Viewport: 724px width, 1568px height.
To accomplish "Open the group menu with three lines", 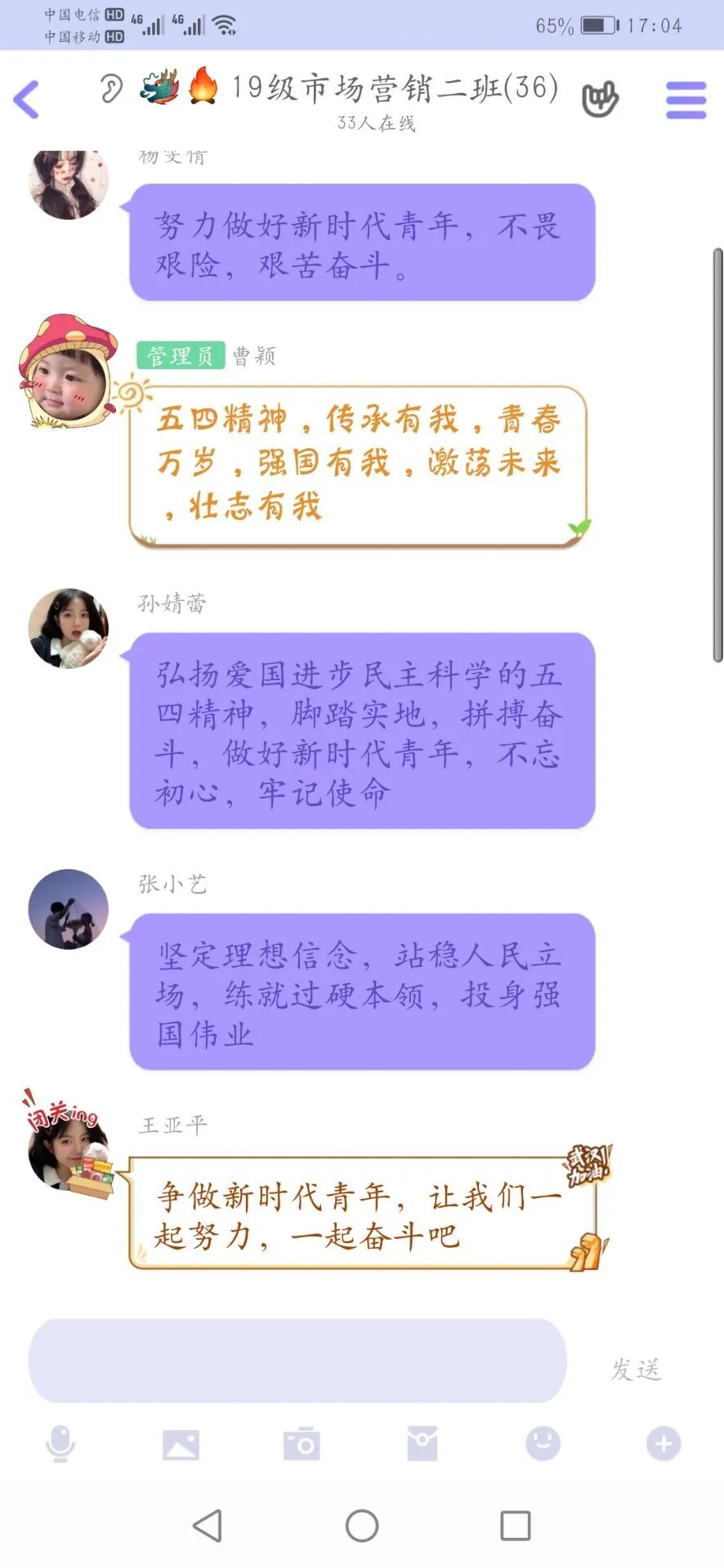I will click(686, 100).
